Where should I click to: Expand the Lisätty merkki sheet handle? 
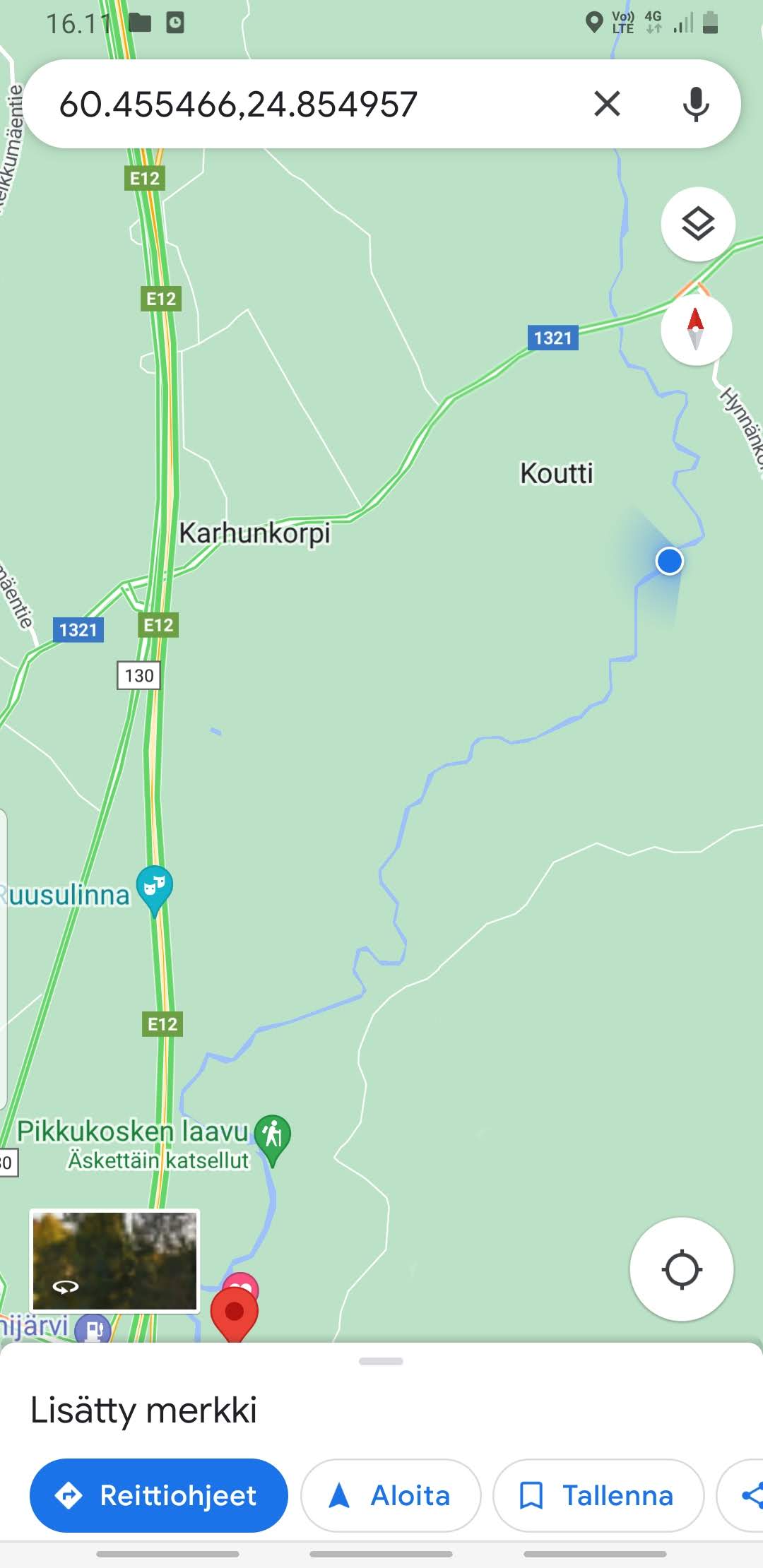[381, 1361]
